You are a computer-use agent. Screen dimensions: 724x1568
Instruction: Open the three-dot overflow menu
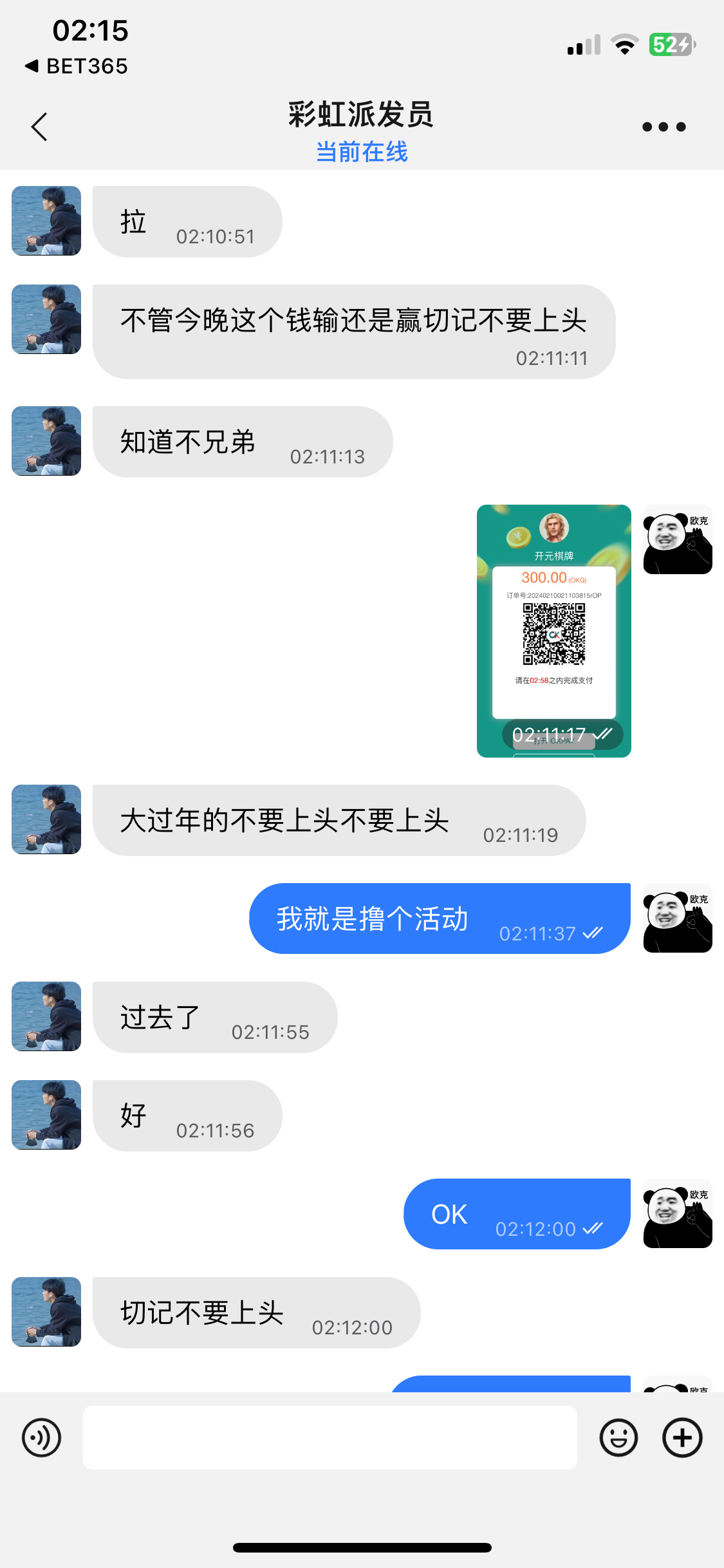(664, 127)
